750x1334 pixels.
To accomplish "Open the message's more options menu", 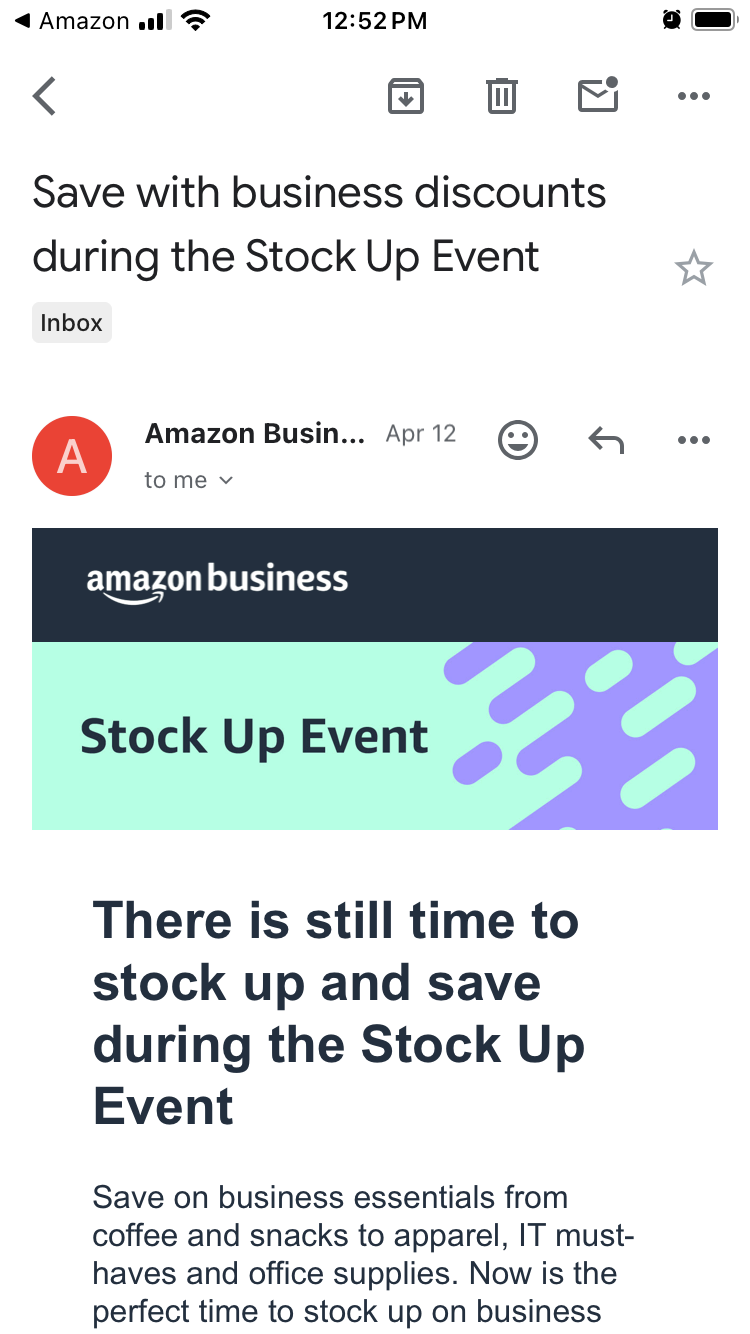I will pos(693,440).
